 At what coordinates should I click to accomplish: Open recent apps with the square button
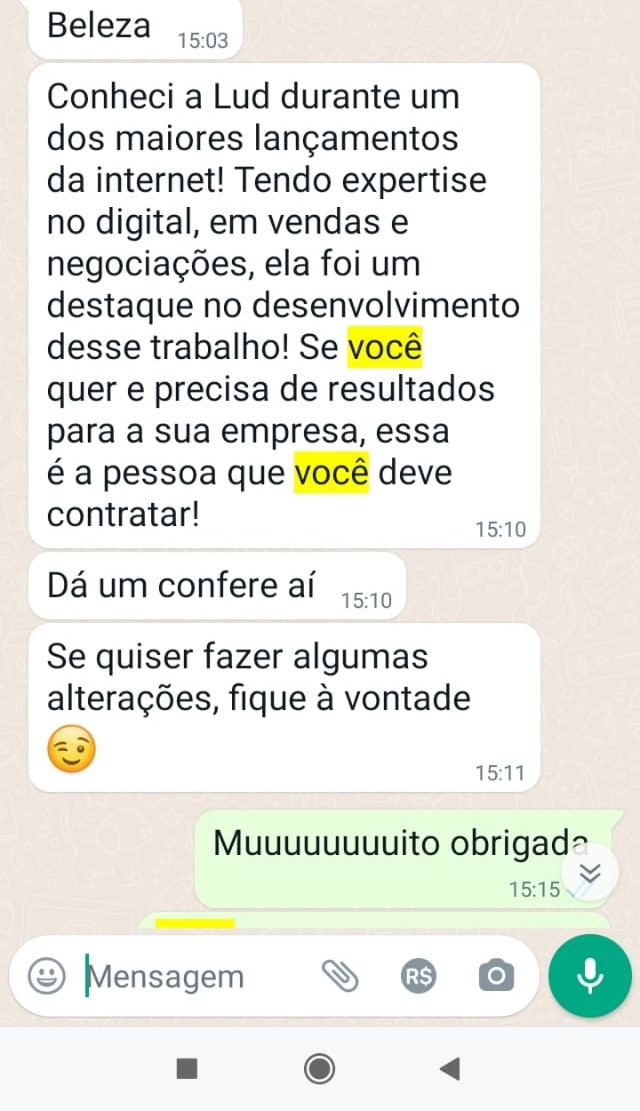187,1069
